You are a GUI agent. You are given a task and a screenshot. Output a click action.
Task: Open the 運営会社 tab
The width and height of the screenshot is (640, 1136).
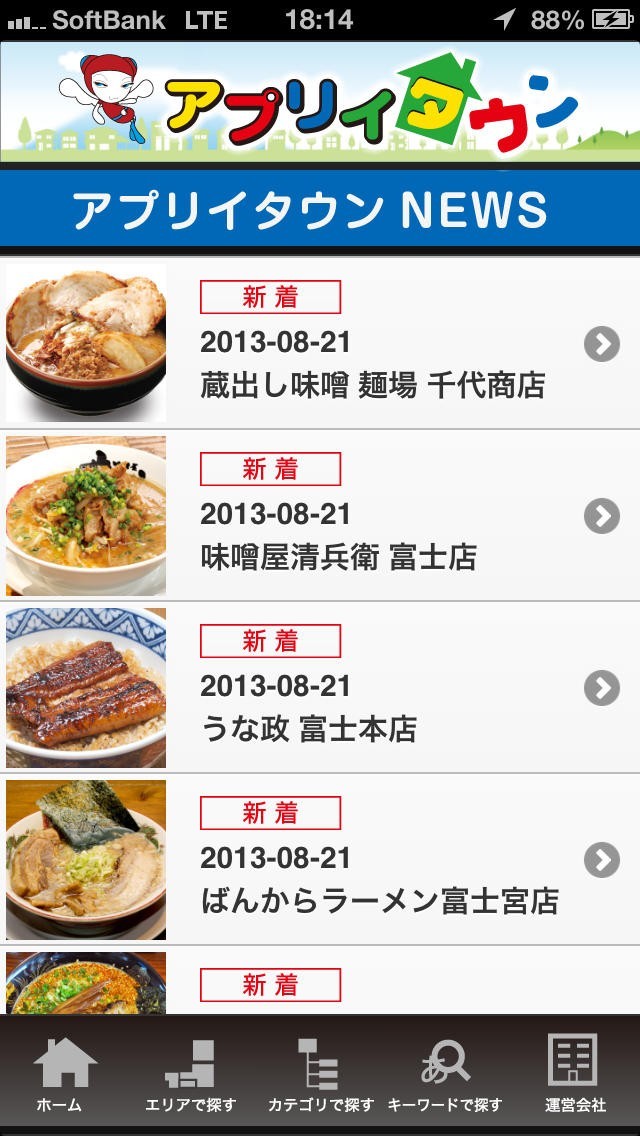[x=575, y=1076]
